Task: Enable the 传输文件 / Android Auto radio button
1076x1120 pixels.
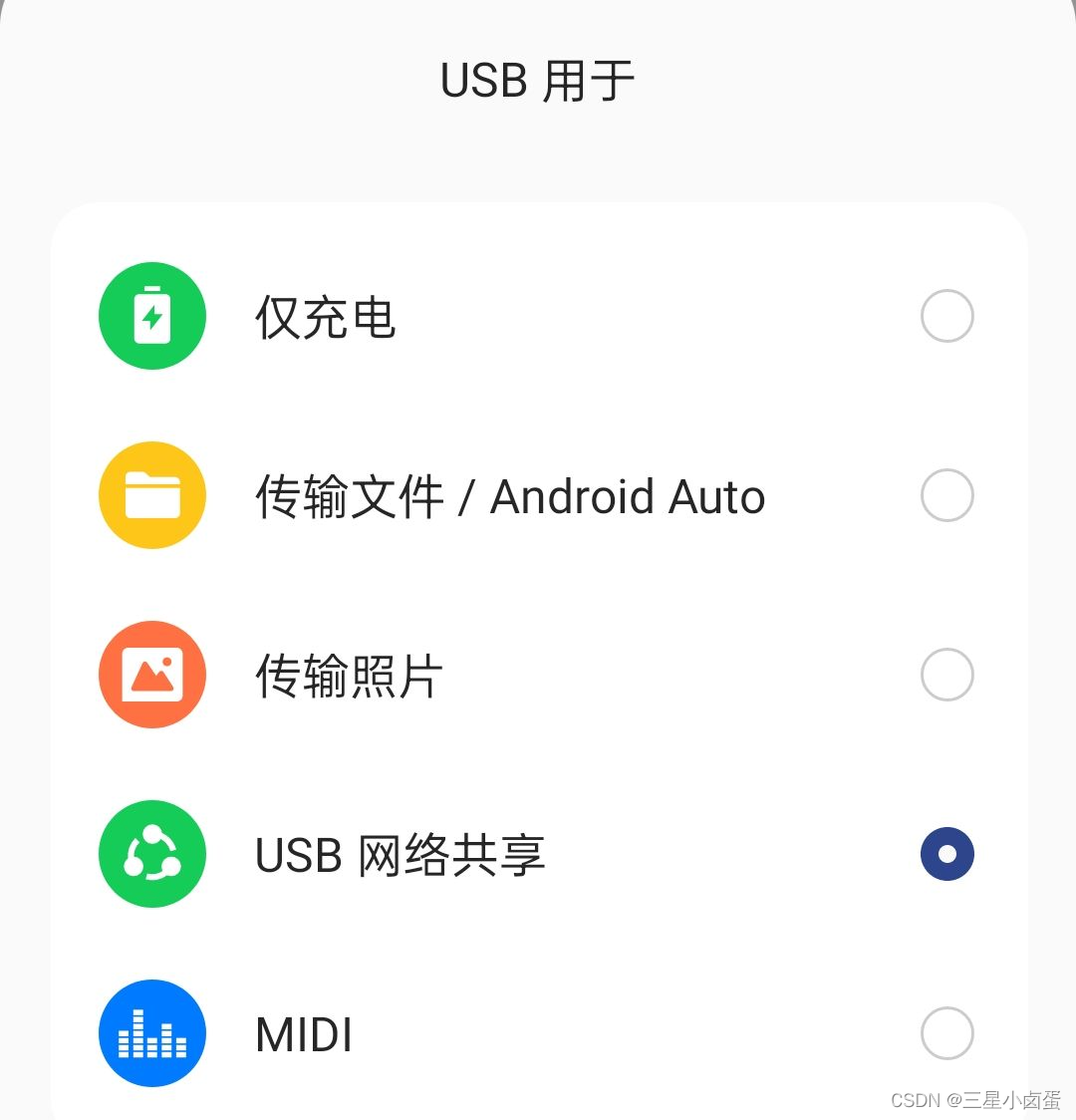Action: [x=945, y=495]
